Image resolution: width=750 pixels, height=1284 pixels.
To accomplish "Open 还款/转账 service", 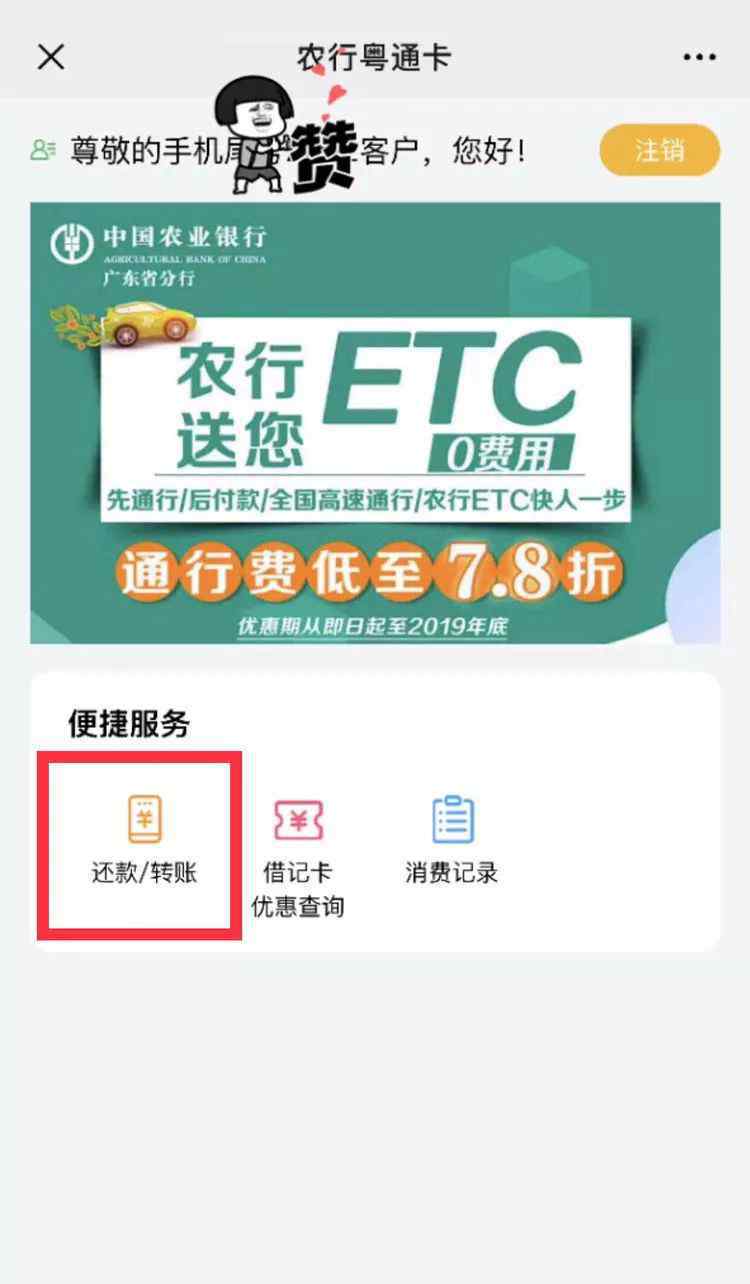I will (145, 840).
